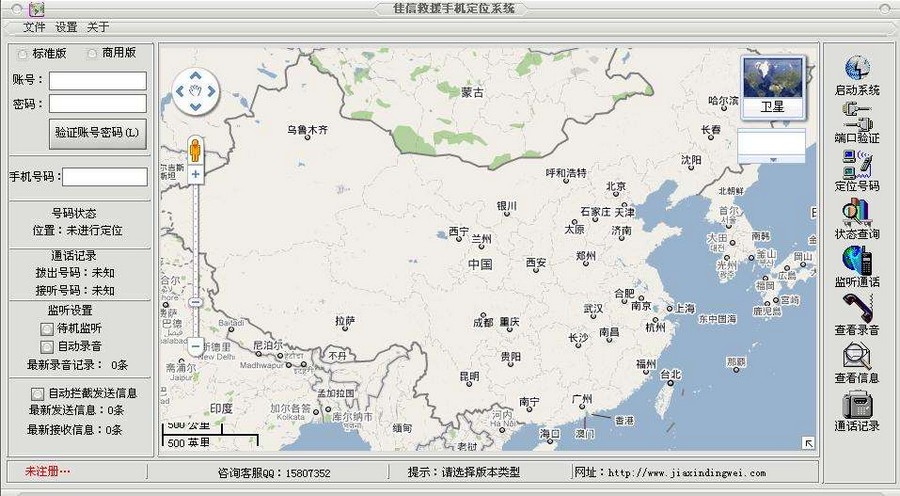
Task: Focus the 账号 input field
Action: click(x=98, y=80)
